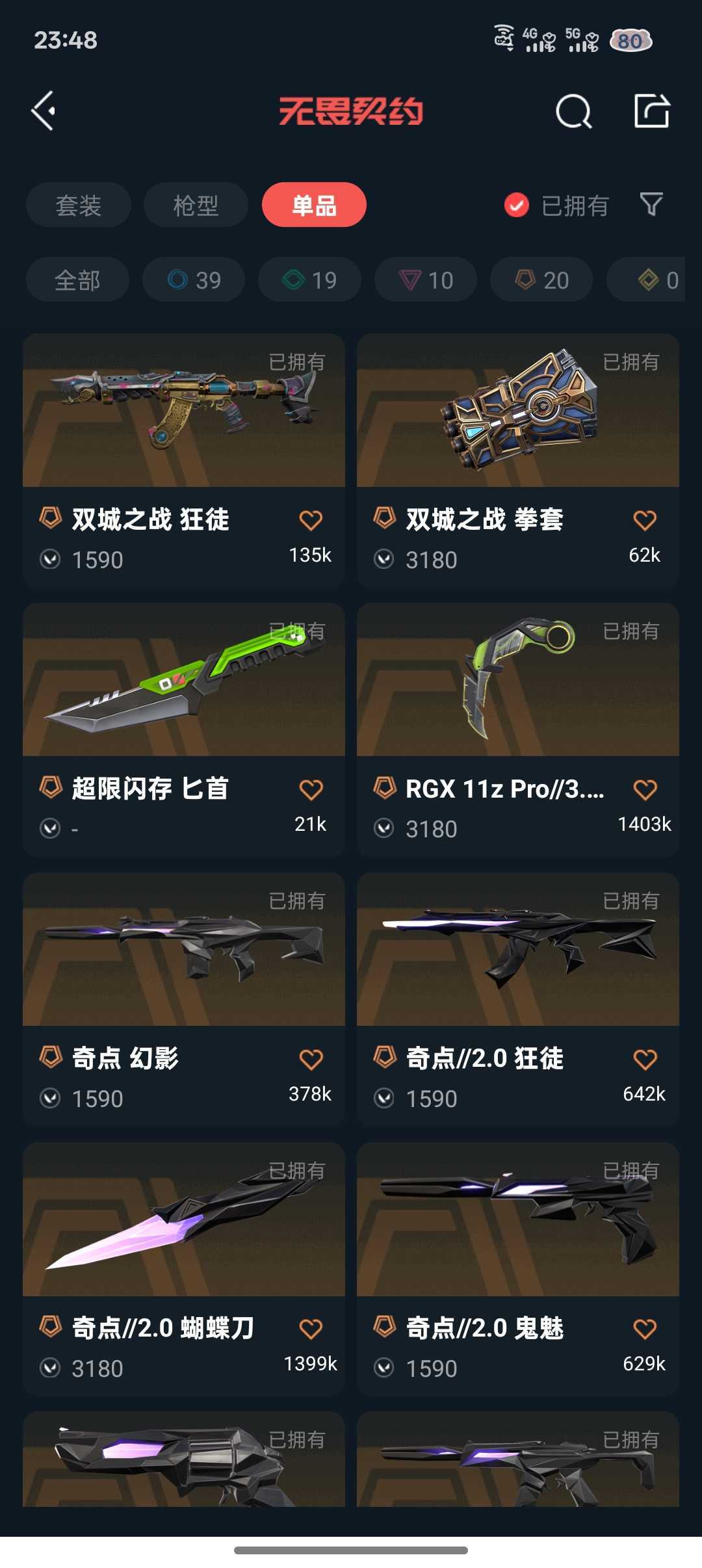The image size is (702, 1568).
Task: Open the 双城之战 狂徒 skin card
Action: coord(184,423)
